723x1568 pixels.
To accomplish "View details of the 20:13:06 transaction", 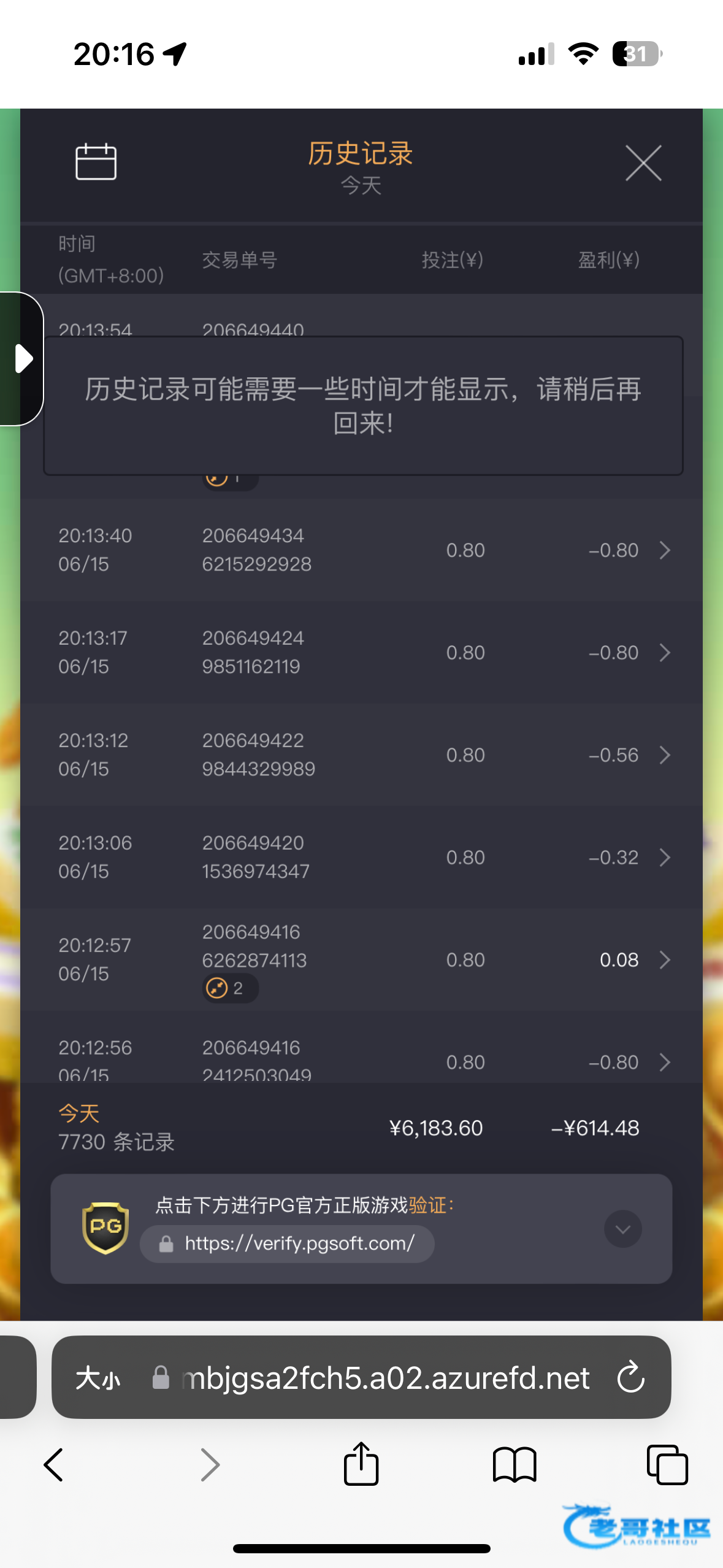I will pyautogui.click(x=361, y=858).
